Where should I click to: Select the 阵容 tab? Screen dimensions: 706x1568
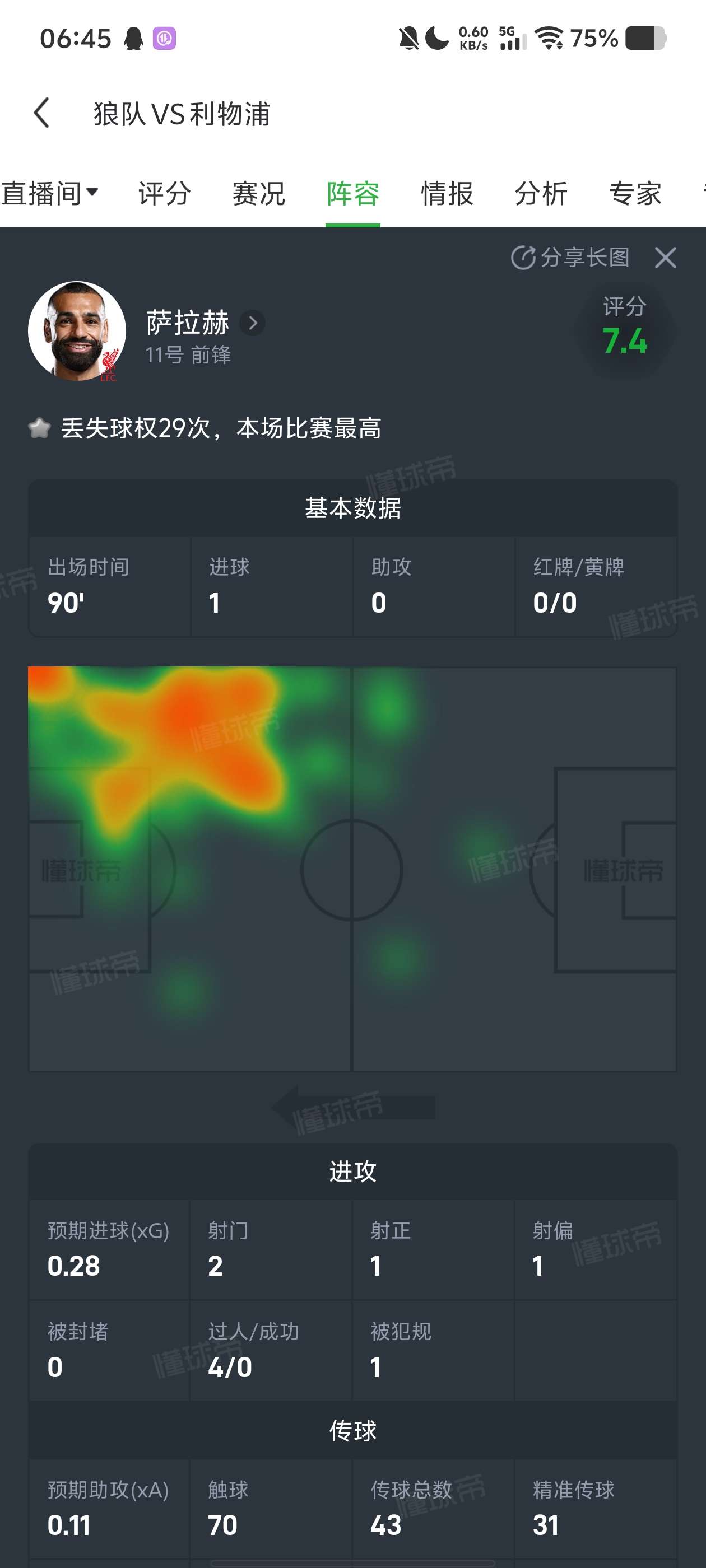(352, 194)
